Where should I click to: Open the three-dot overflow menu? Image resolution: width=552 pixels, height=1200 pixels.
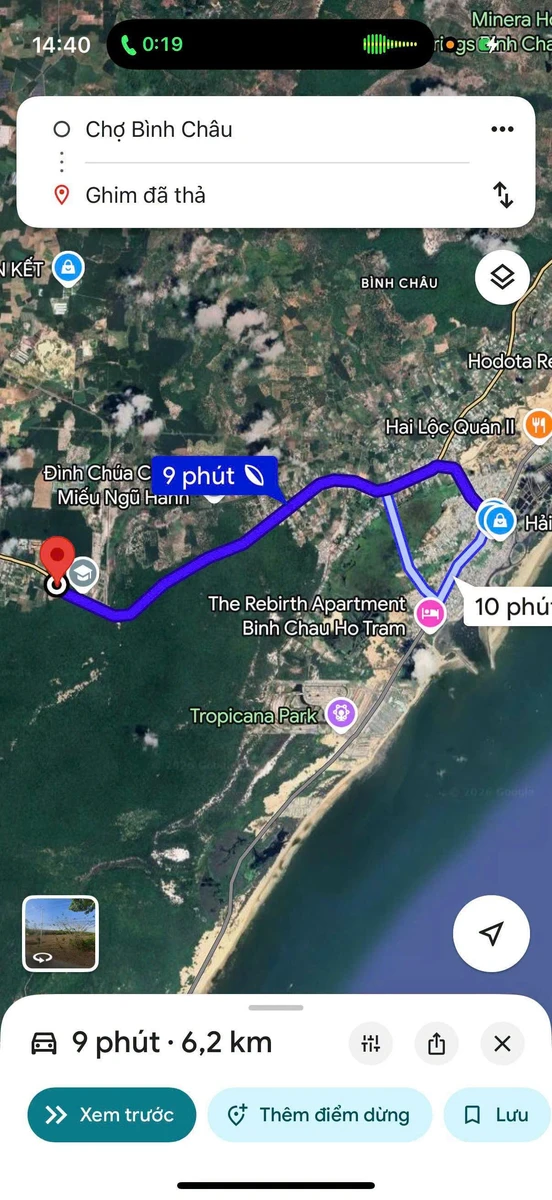click(x=502, y=129)
